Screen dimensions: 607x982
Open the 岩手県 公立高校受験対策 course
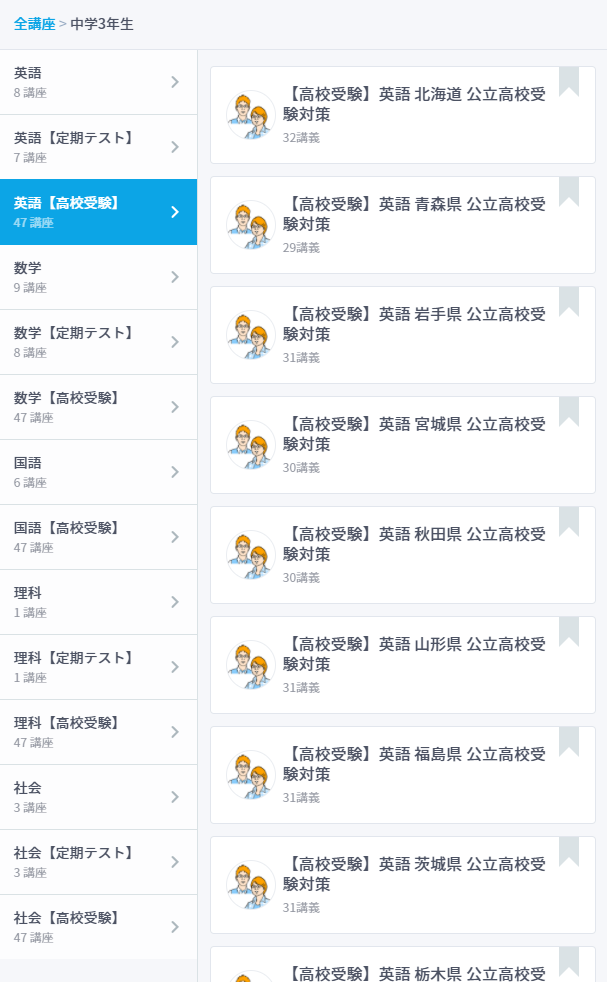click(403, 335)
